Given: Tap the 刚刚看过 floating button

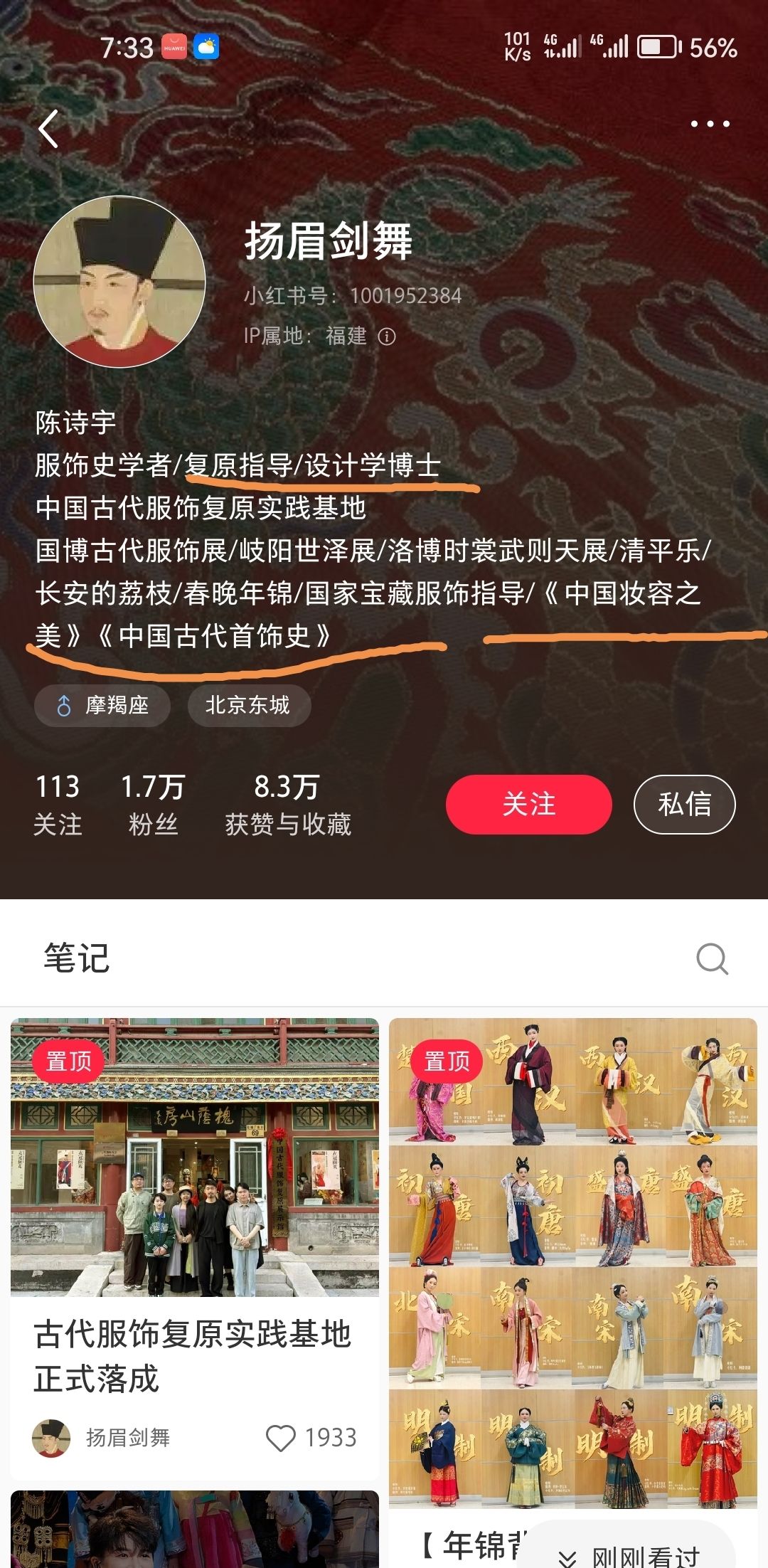Looking at the screenshot, I should pos(633,1555).
